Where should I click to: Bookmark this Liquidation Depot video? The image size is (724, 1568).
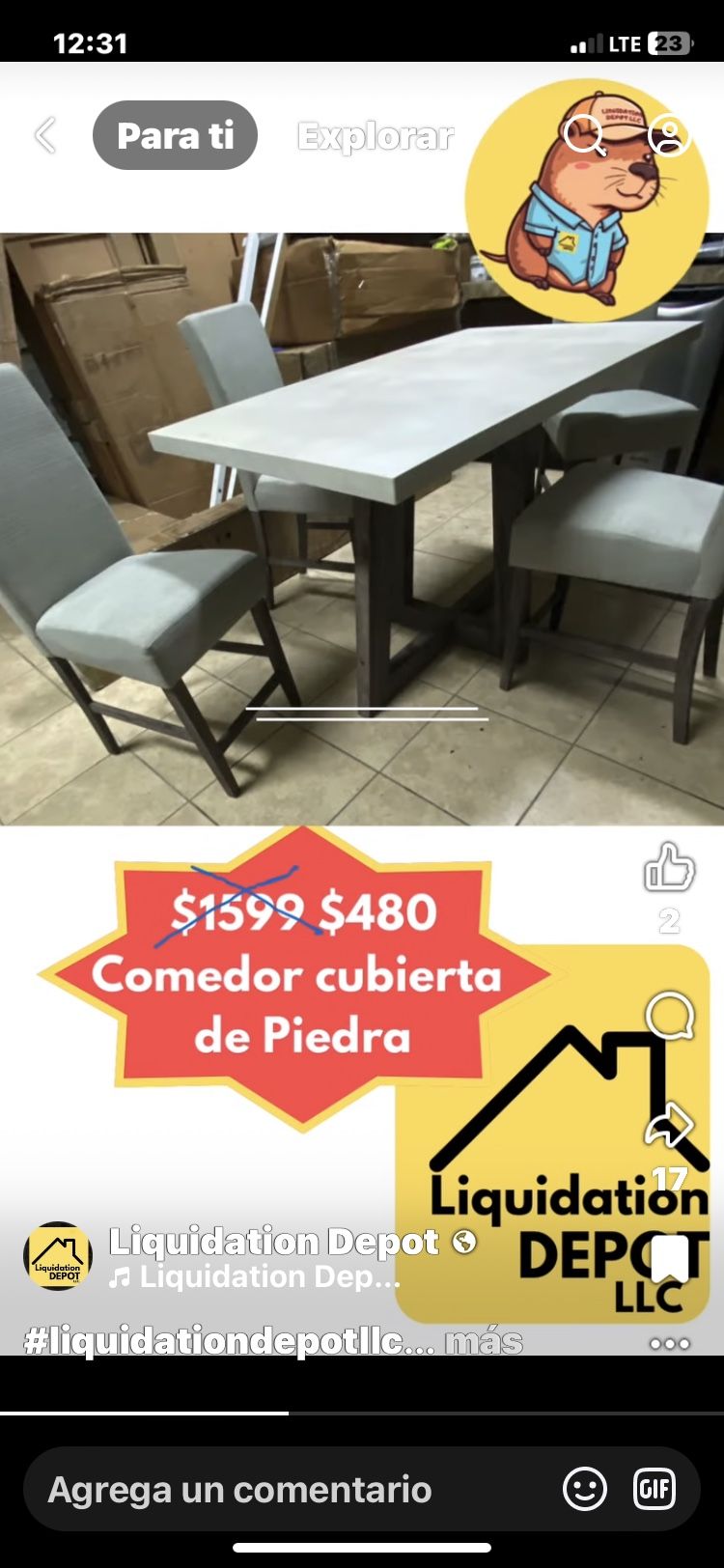(669, 1258)
